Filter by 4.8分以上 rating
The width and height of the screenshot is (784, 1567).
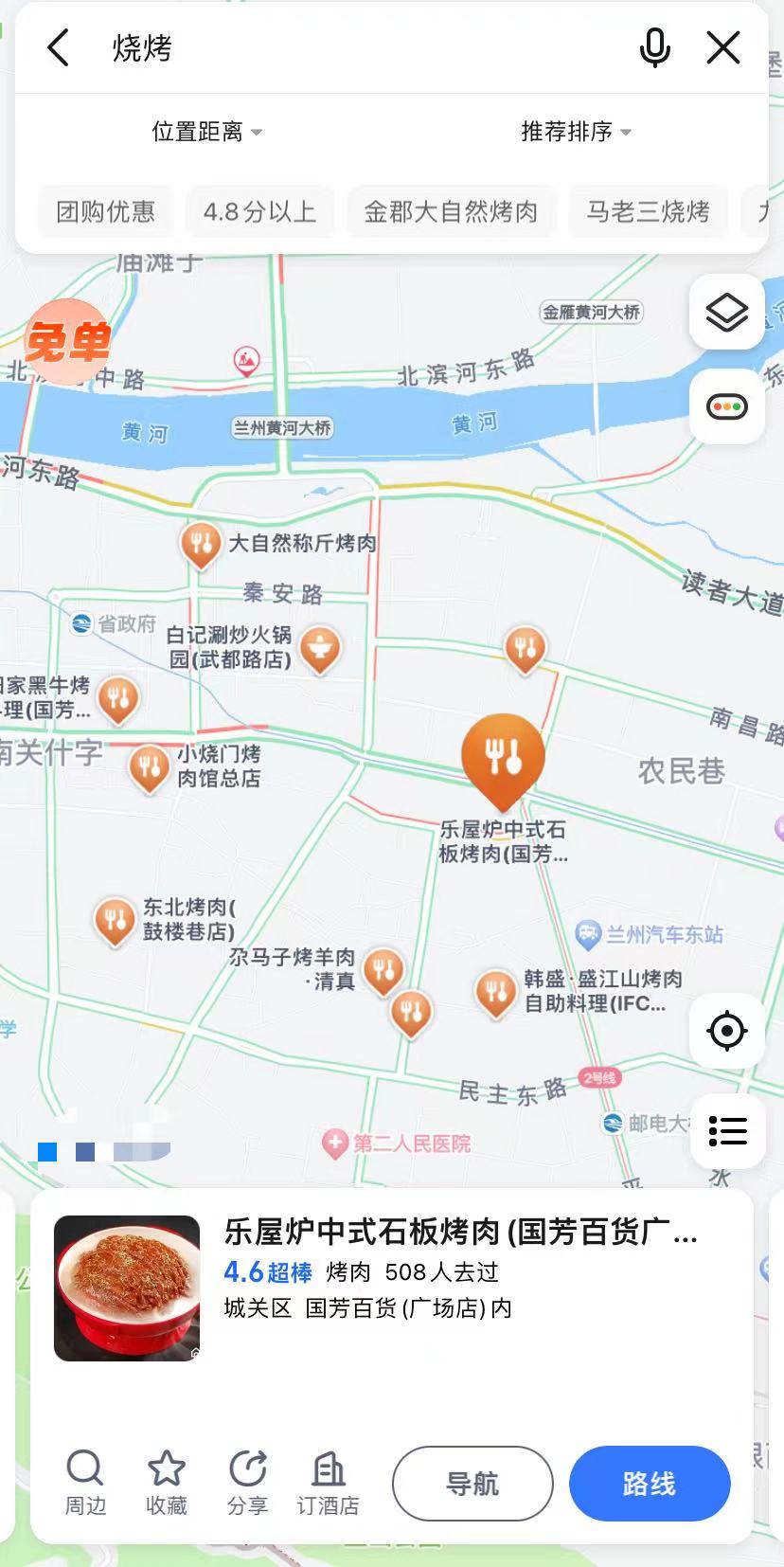point(259,211)
